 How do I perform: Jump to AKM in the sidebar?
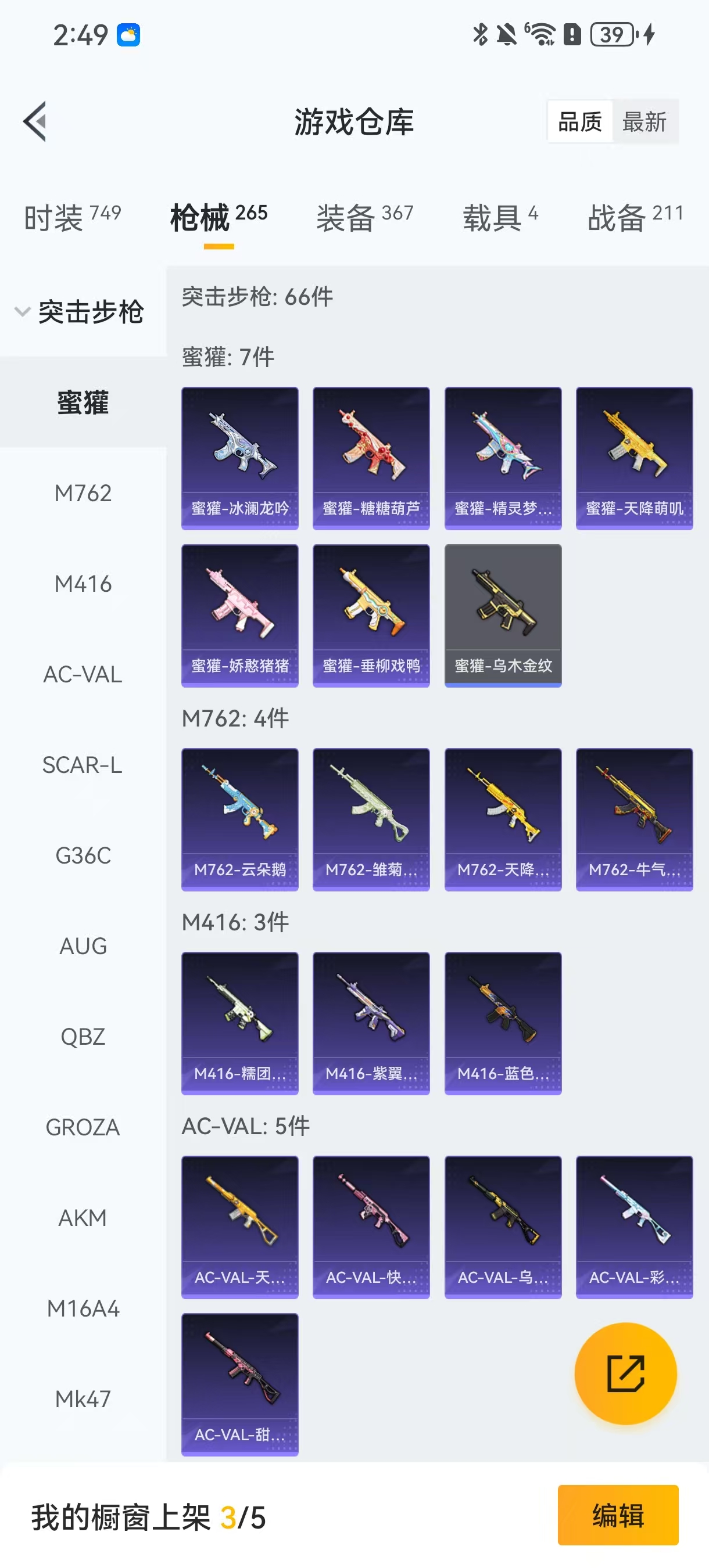(83, 1218)
